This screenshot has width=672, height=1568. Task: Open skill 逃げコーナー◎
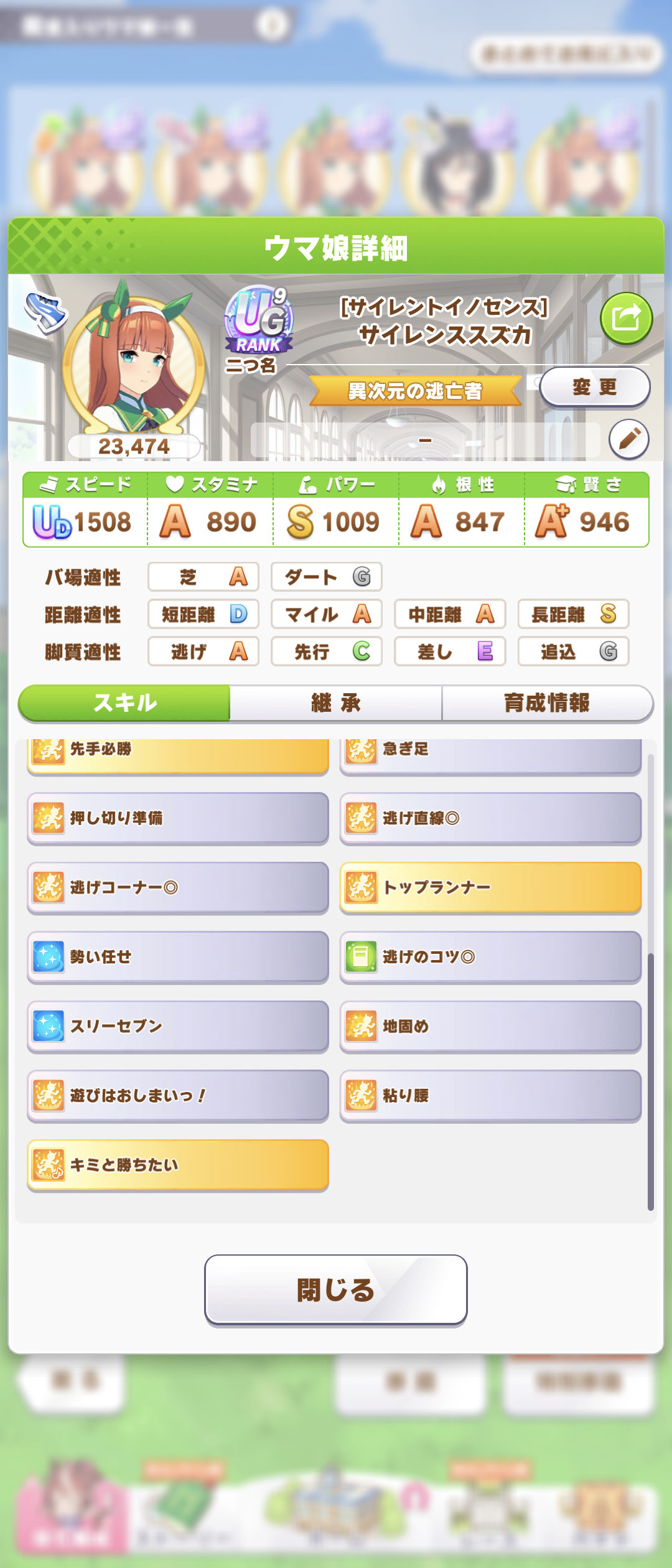point(178,888)
